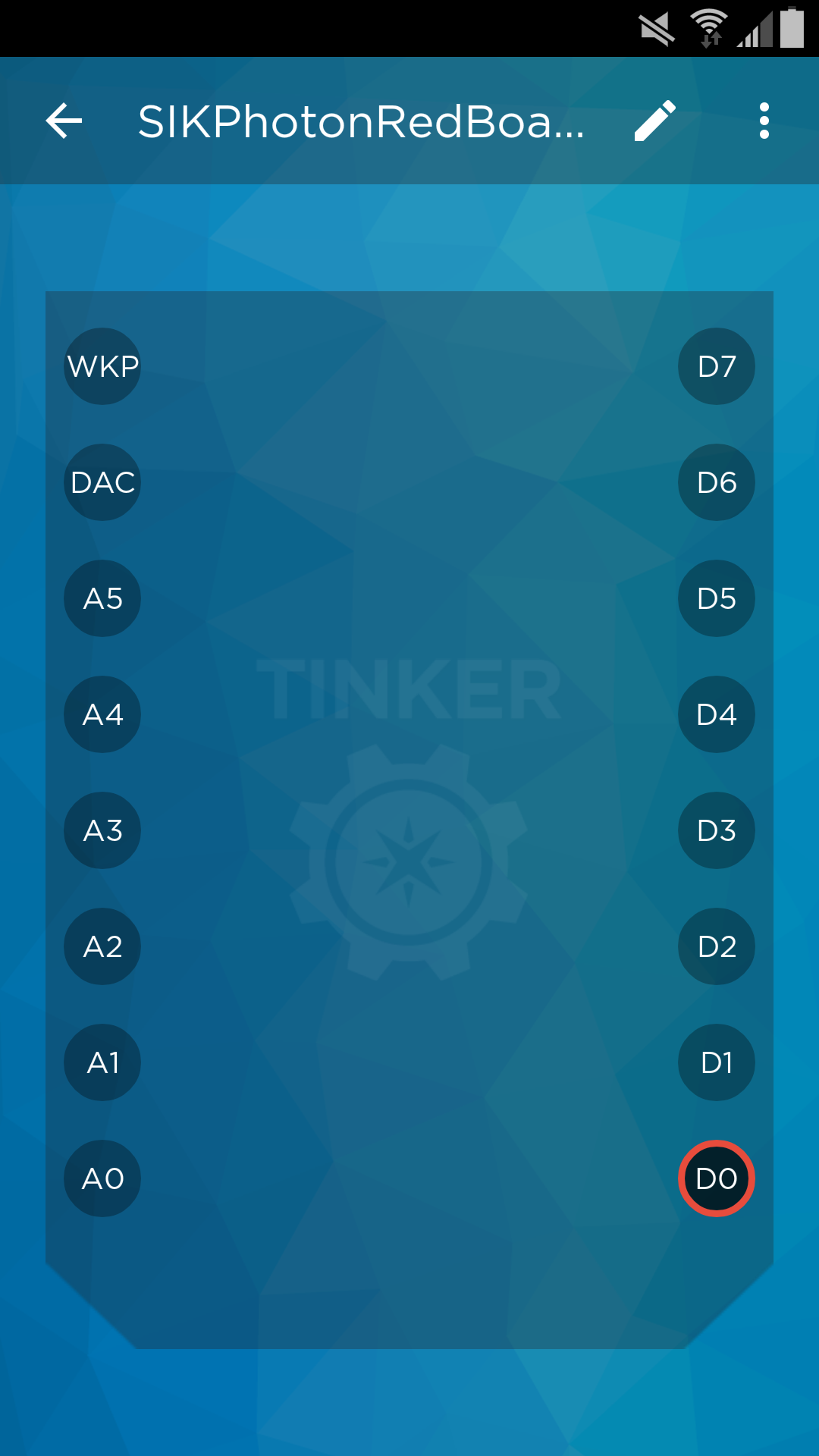Choose pin D5
Viewport: 819px width, 1456px height.
(x=716, y=598)
